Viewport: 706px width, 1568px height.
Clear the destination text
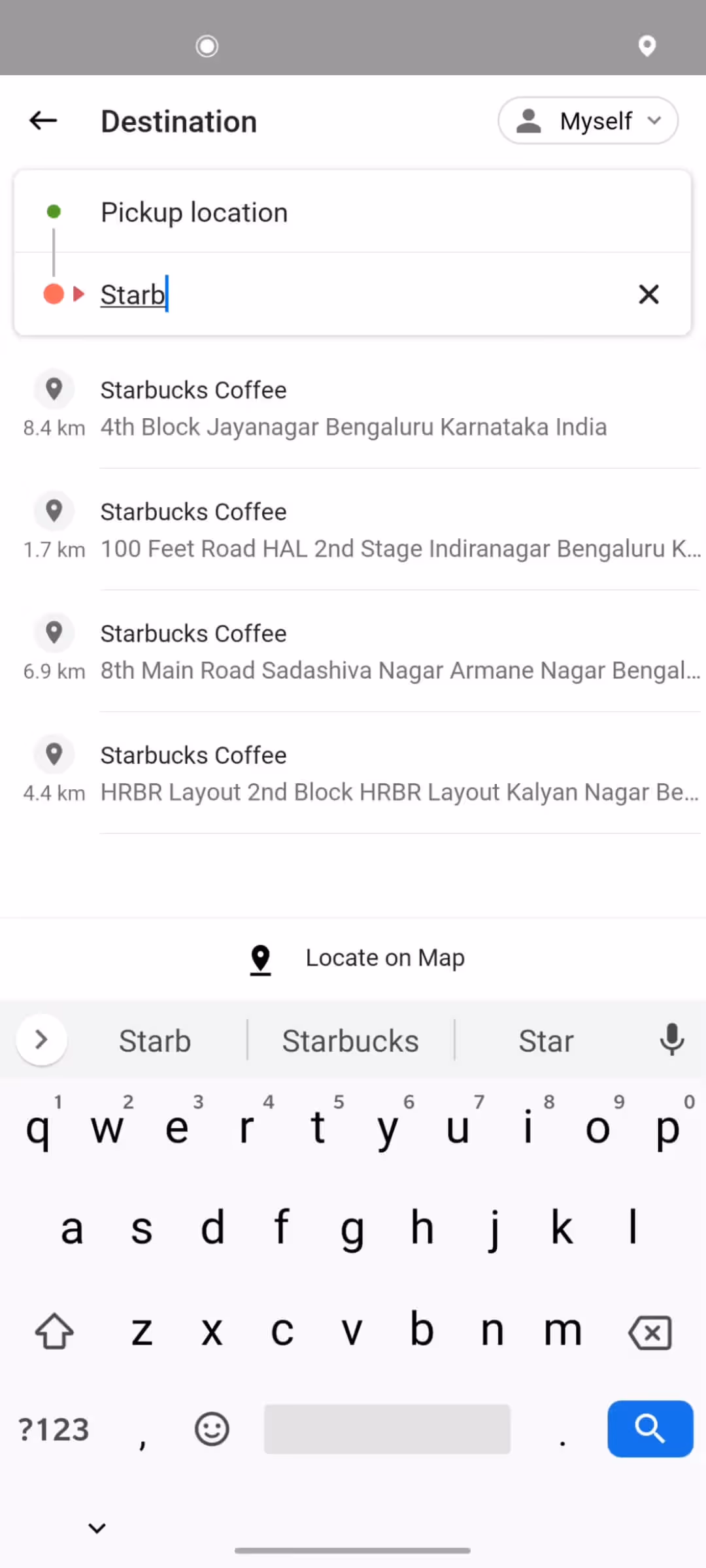click(x=648, y=294)
